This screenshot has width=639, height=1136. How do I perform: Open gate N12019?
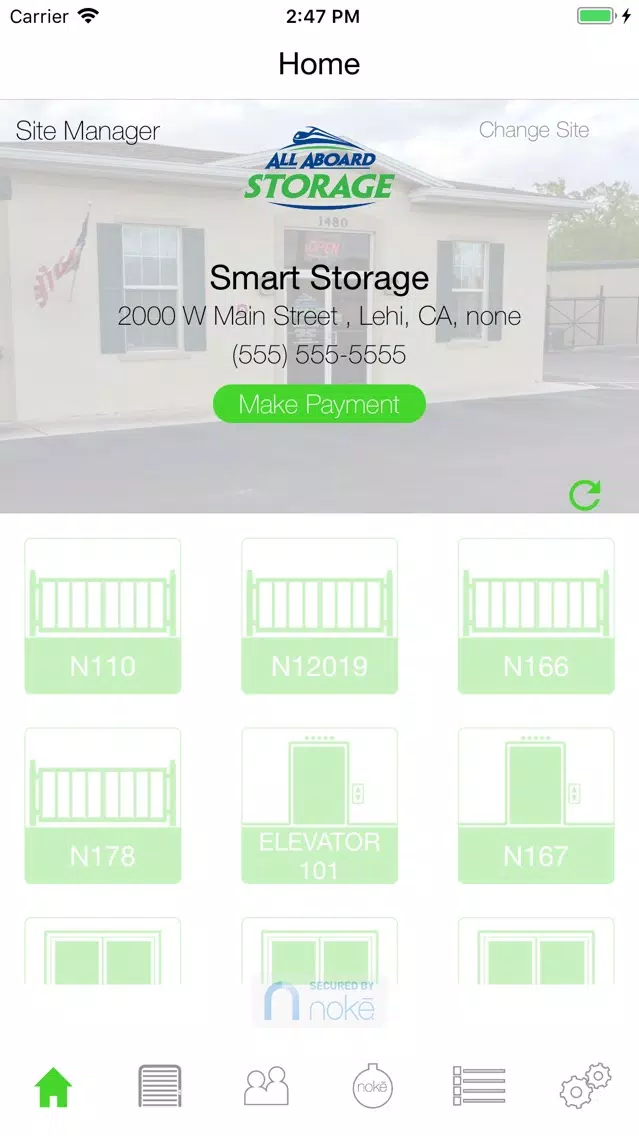pyautogui.click(x=319, y=616)
